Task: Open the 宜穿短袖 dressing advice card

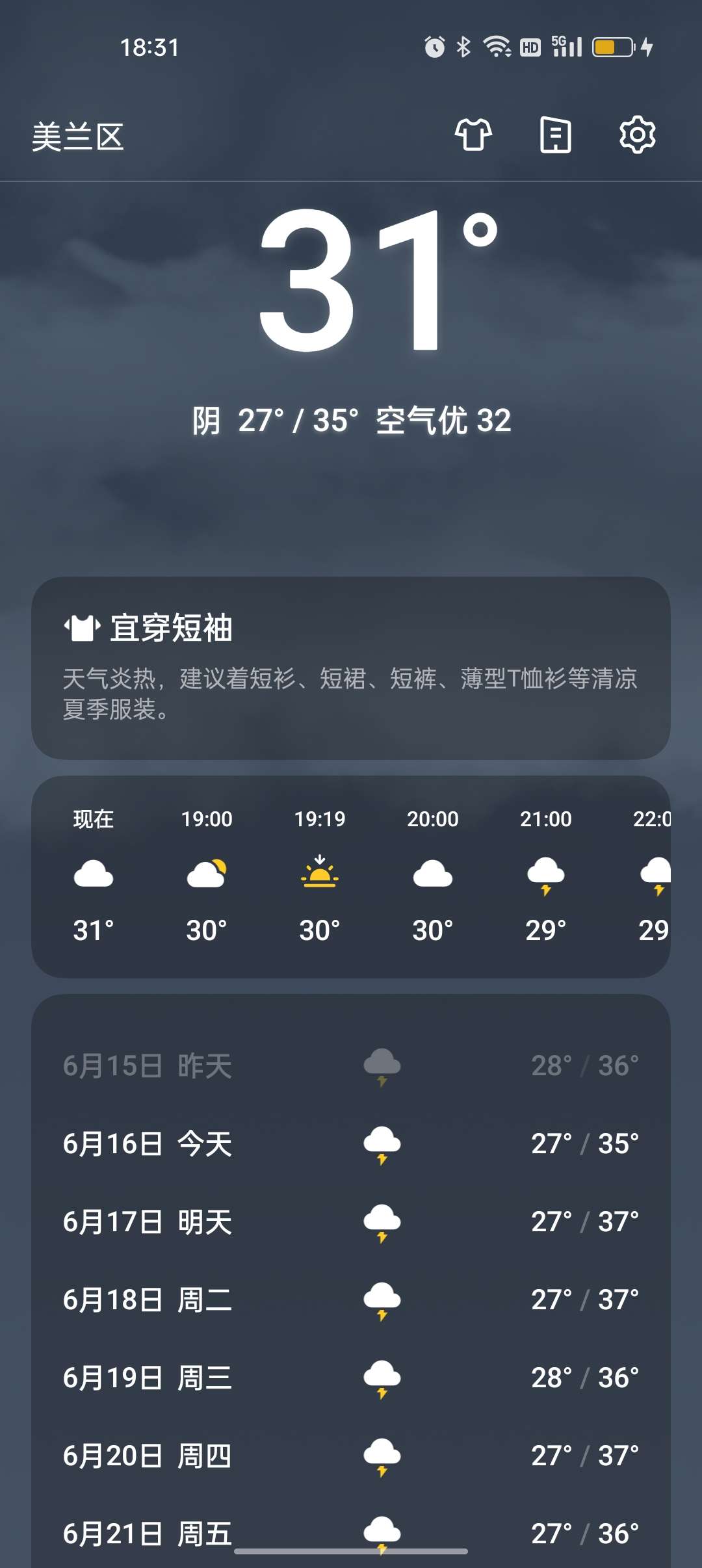Action: point(351,668)
